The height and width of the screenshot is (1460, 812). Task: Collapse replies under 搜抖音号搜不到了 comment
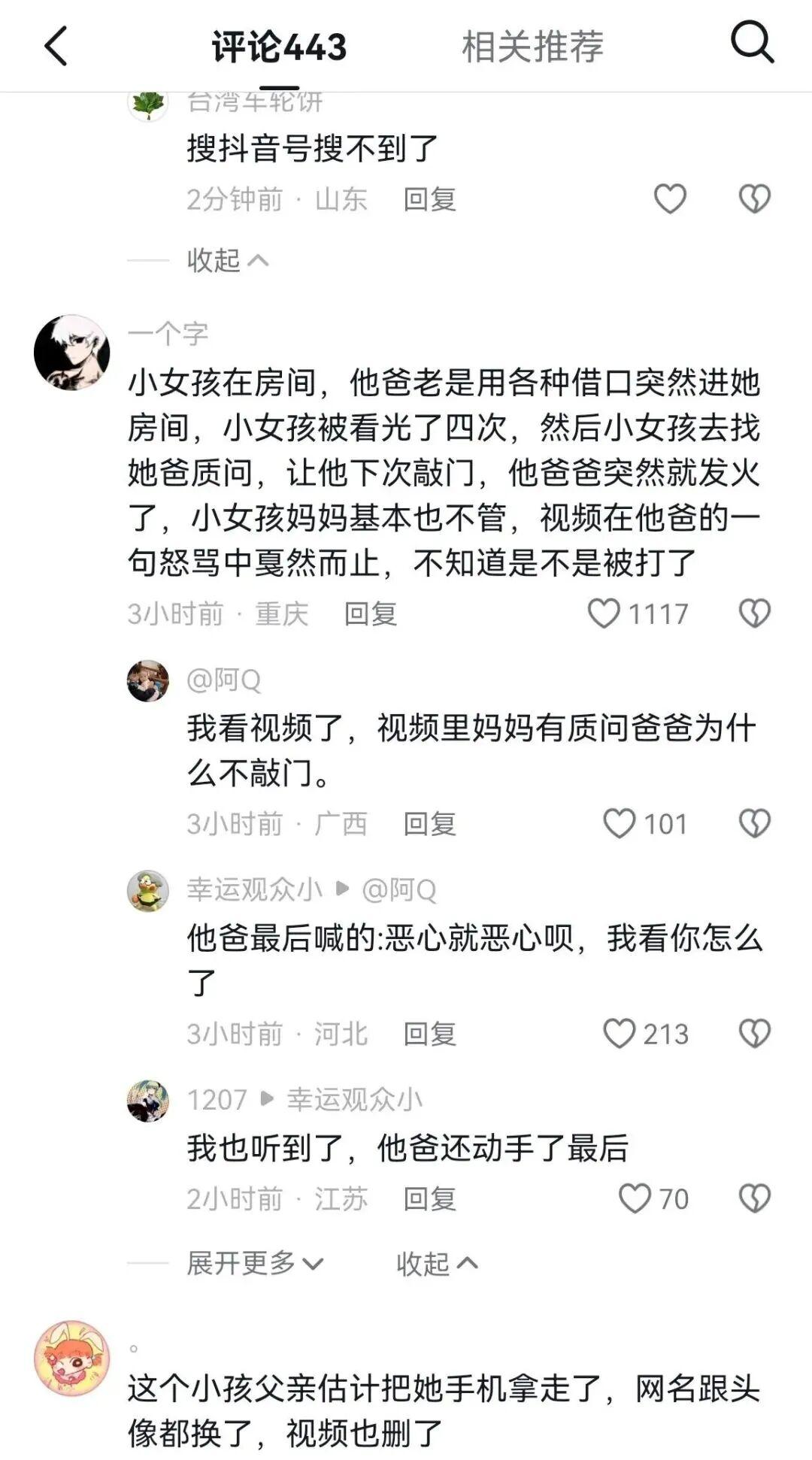(x=227, y=260)
